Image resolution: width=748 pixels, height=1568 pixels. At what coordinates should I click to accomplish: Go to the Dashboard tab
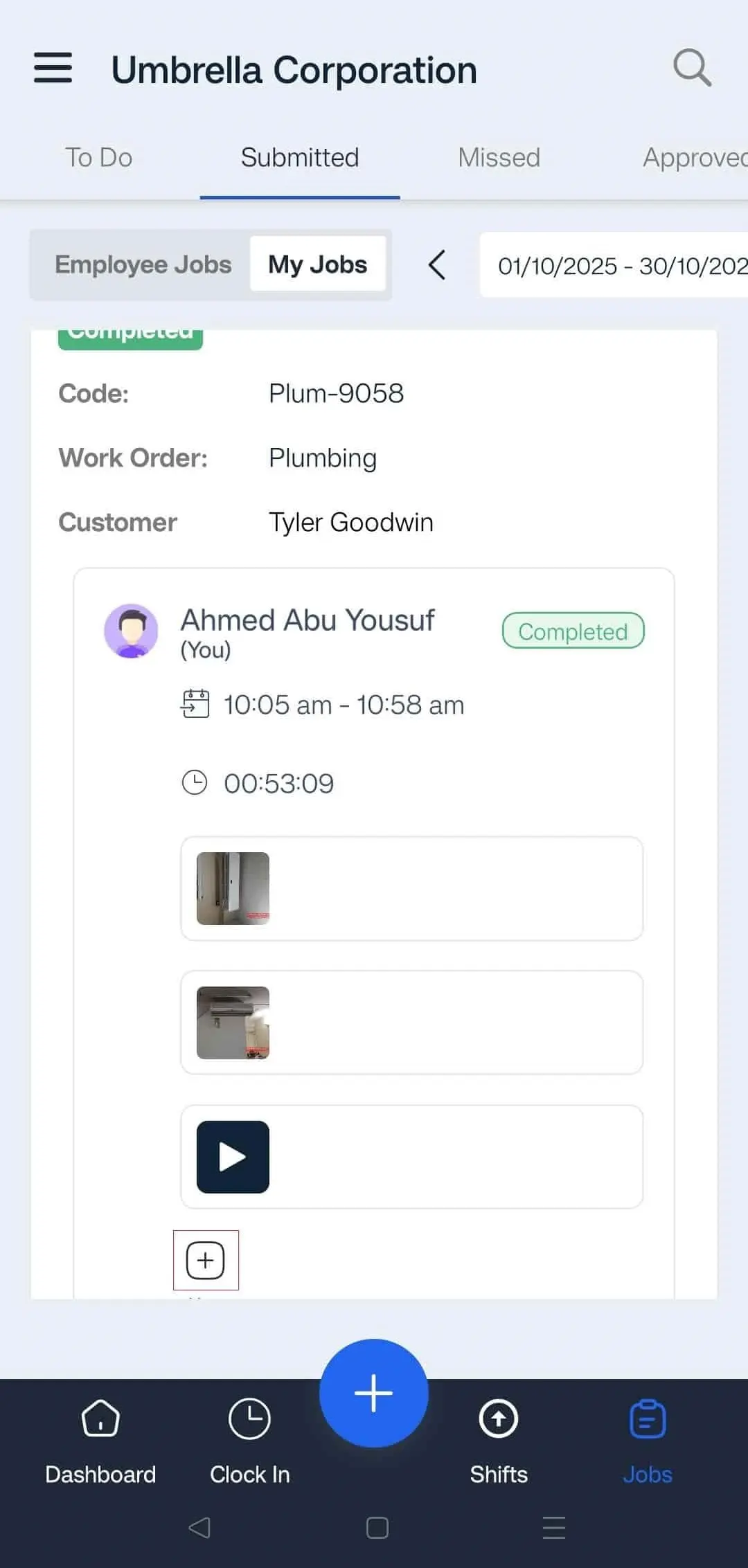[100, 1440]
